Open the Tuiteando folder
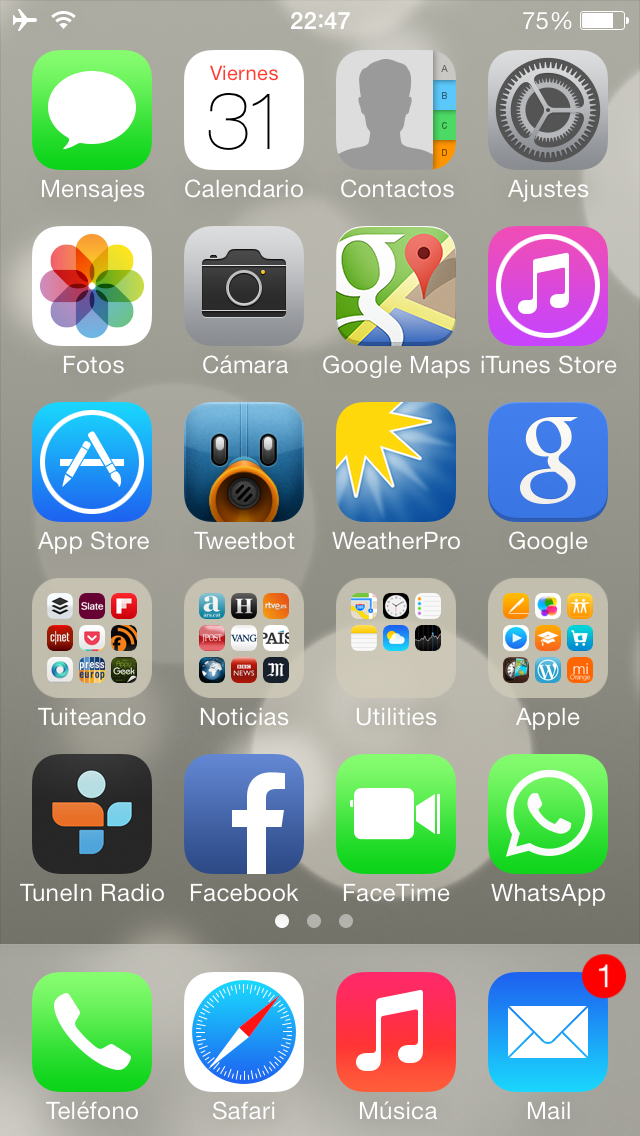 point(92,638)
